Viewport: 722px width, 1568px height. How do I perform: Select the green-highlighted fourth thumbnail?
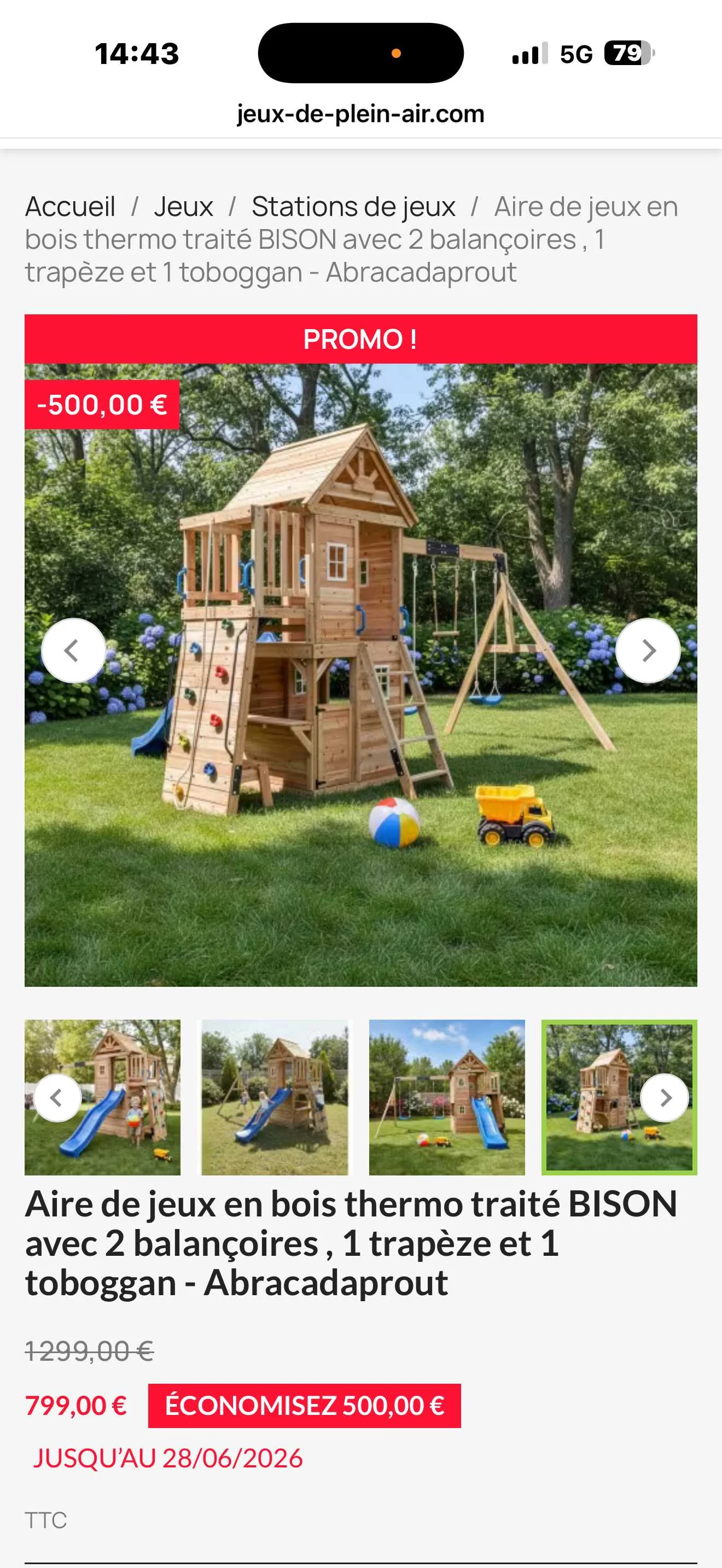619,1097
